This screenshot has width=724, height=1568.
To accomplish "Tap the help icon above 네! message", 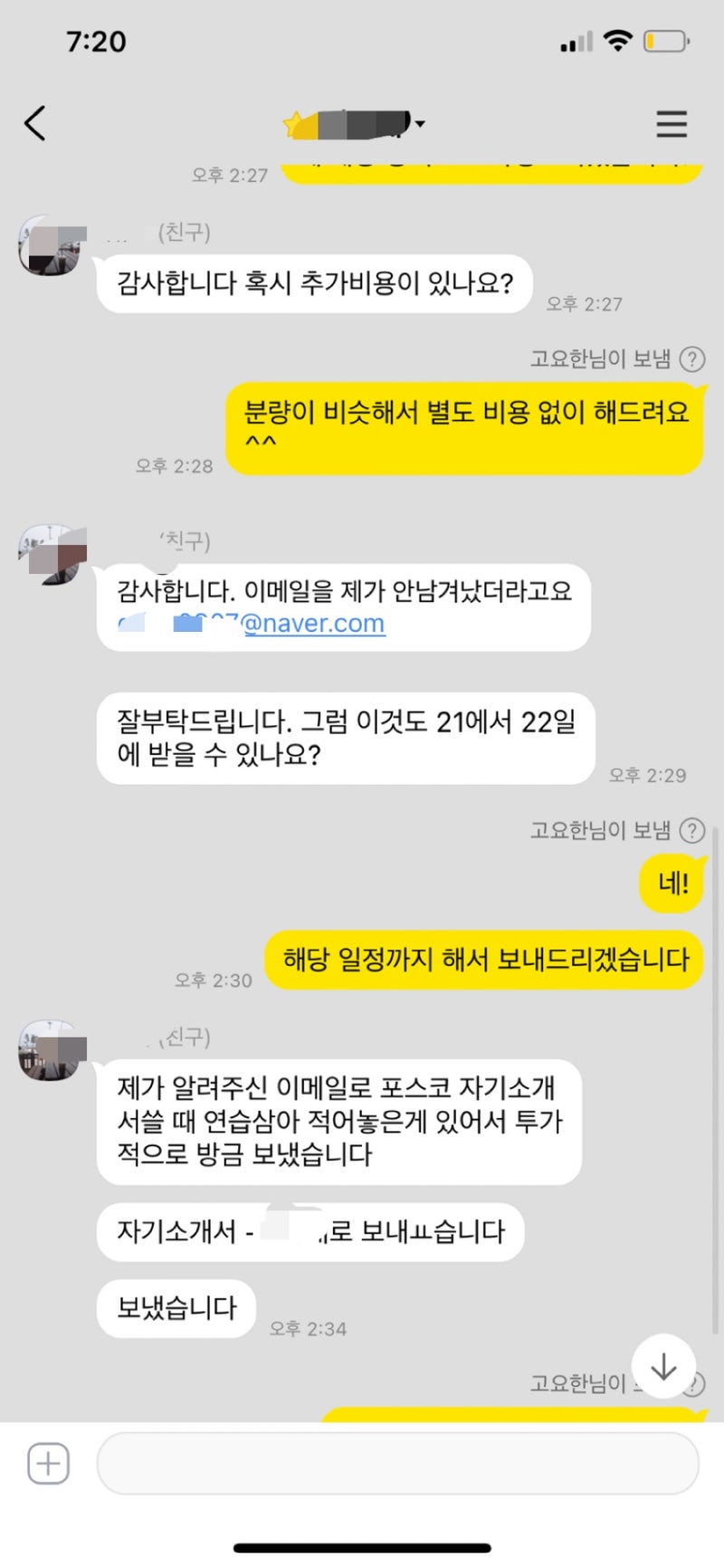I will pyautogui.click(x=692, y=830).
